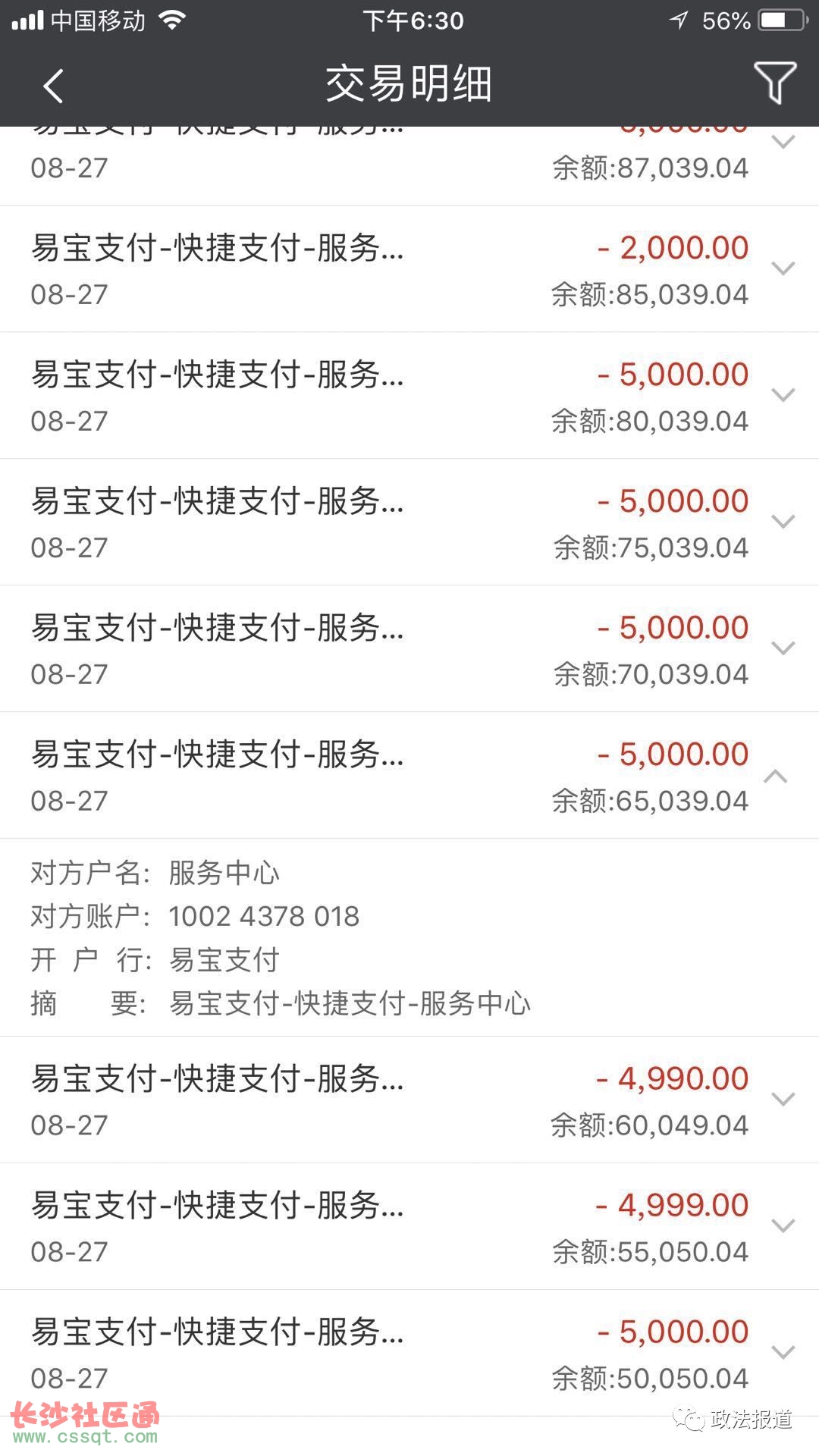Open the transaction filter funnel

(x=774, y=83)
